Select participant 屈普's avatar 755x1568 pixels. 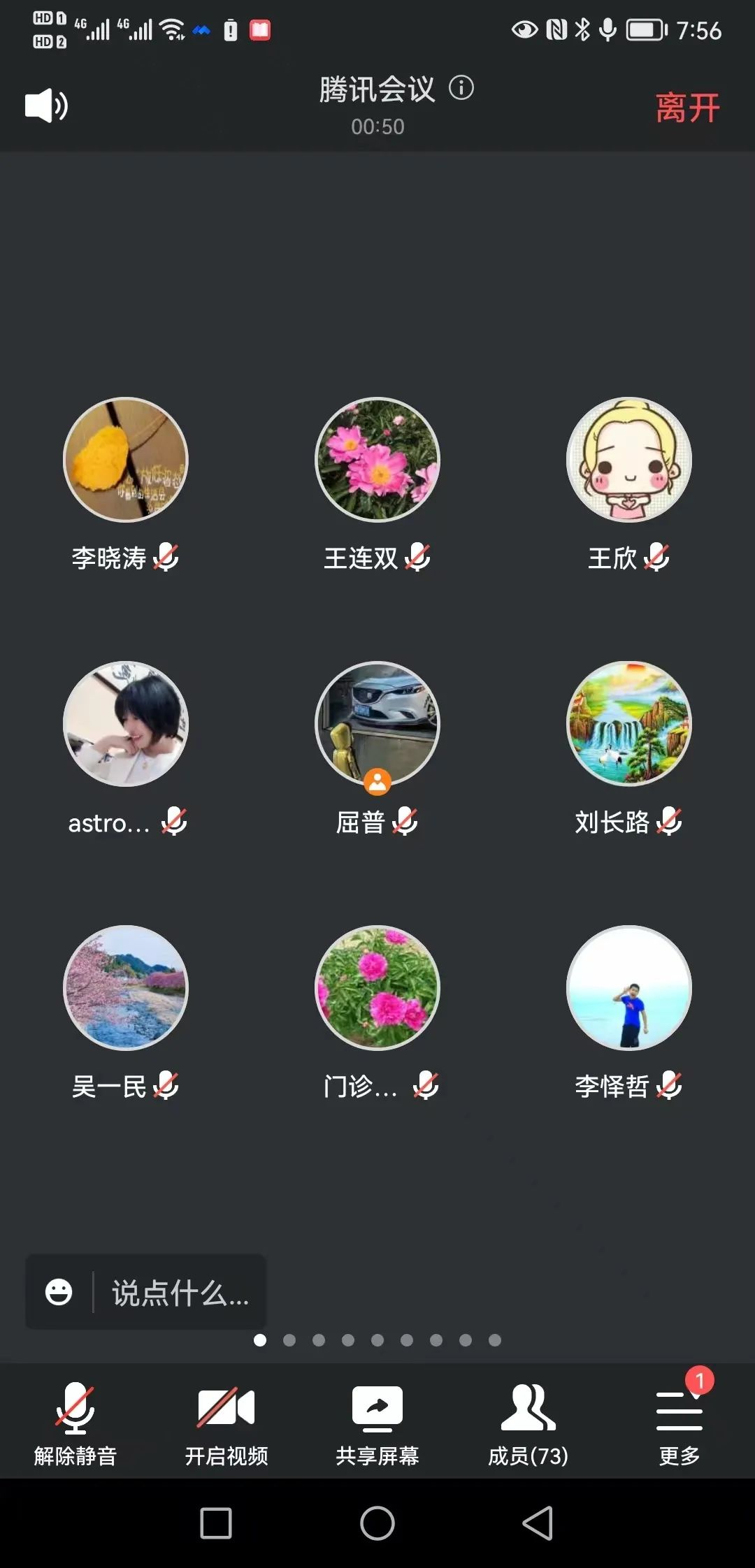click(377, 724)
